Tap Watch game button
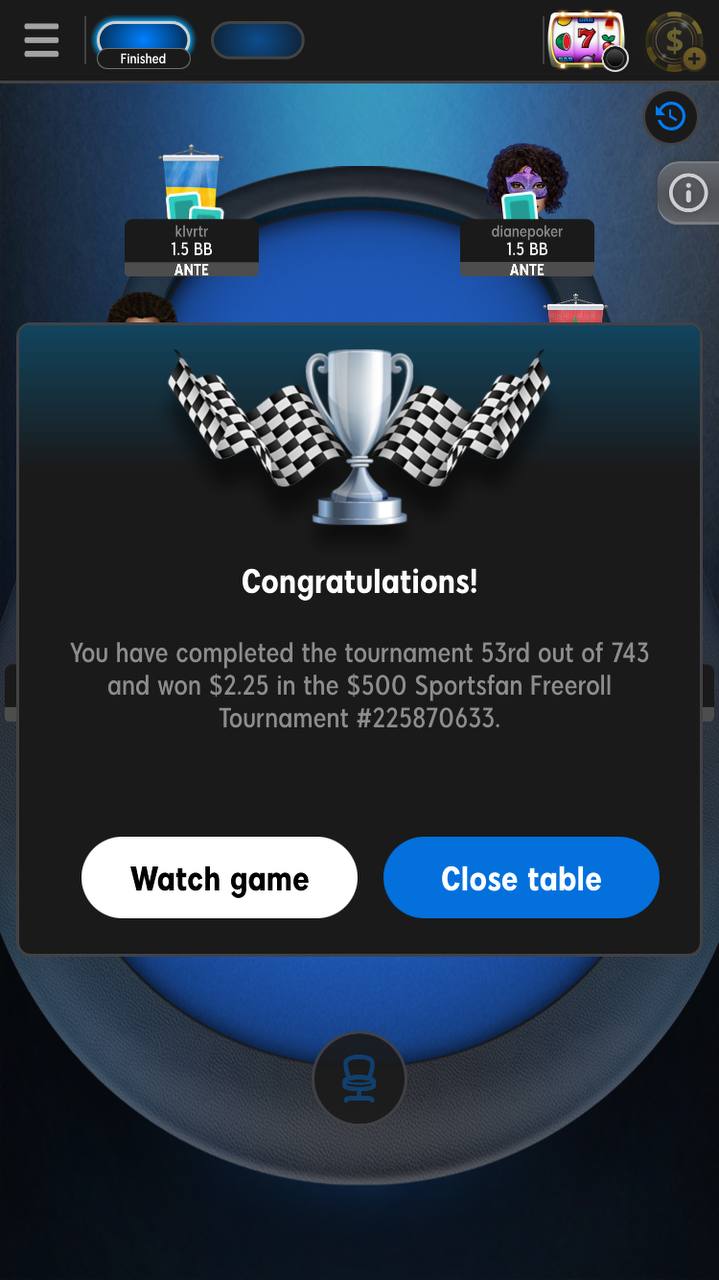The image size is (719, 1280). 219,878
